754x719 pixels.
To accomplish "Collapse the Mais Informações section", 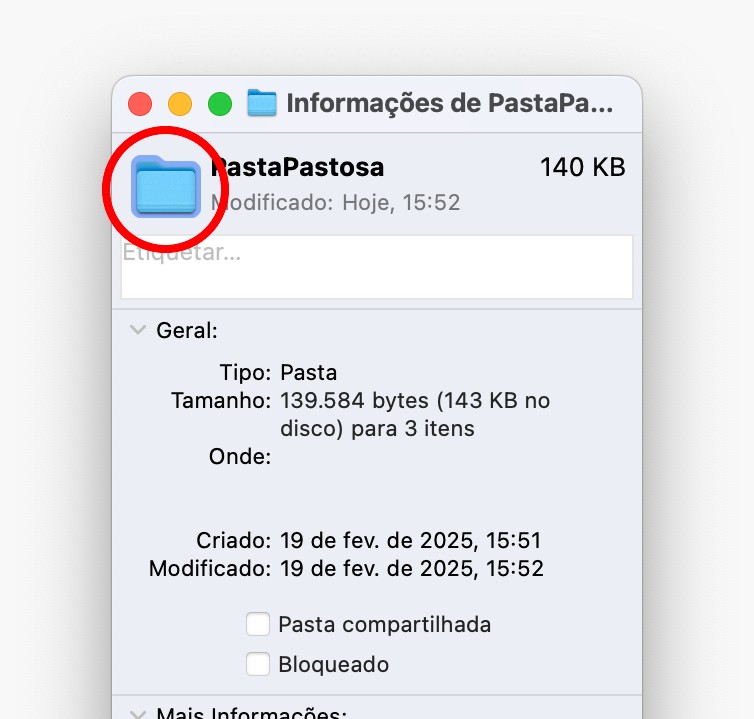I will [x=138, y=712].
